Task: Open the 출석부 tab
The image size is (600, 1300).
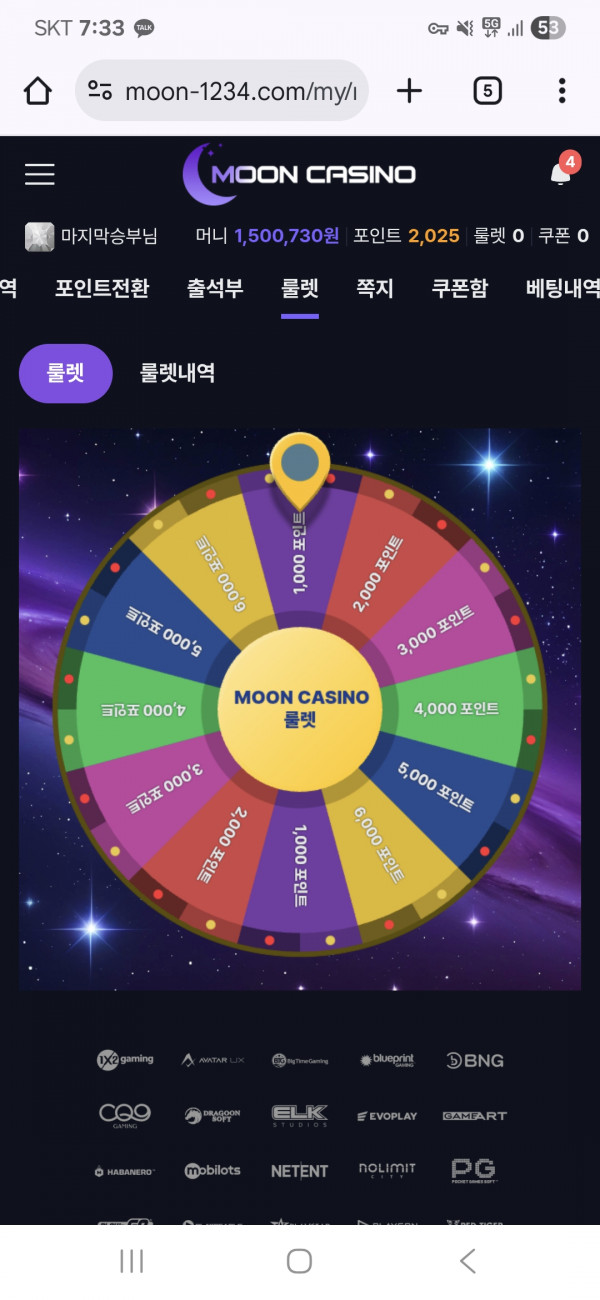Action: coord(215,289)
